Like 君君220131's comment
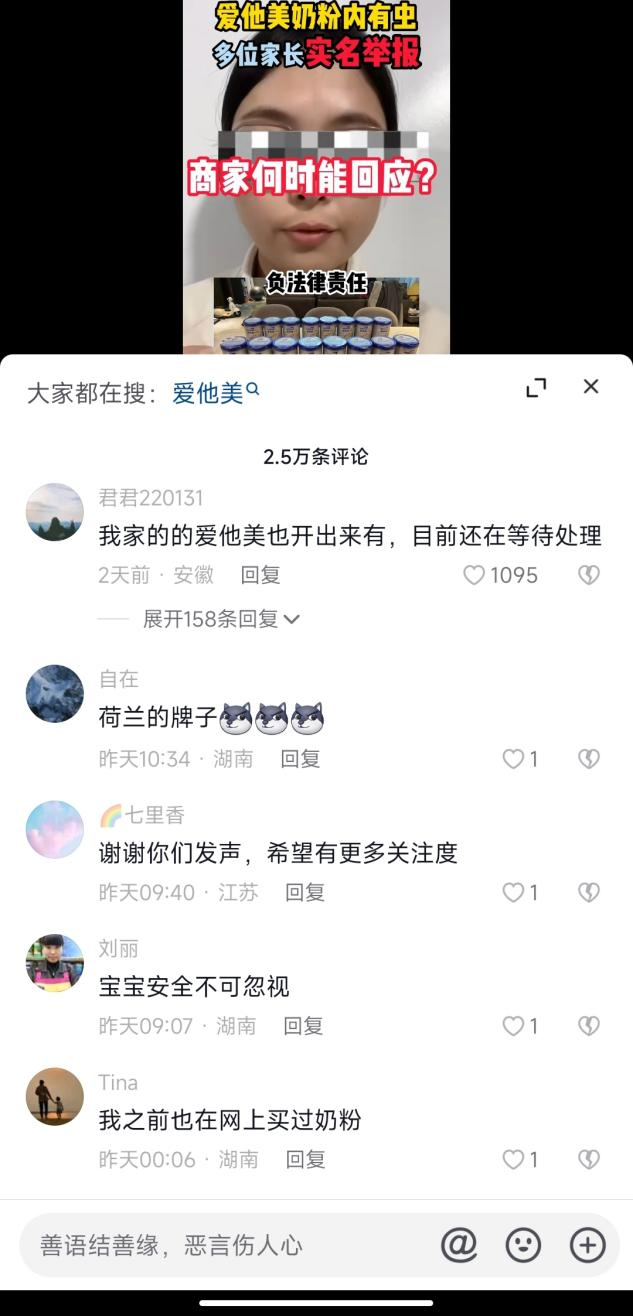Screen dimensions: 633x1316 coord(474,575)
